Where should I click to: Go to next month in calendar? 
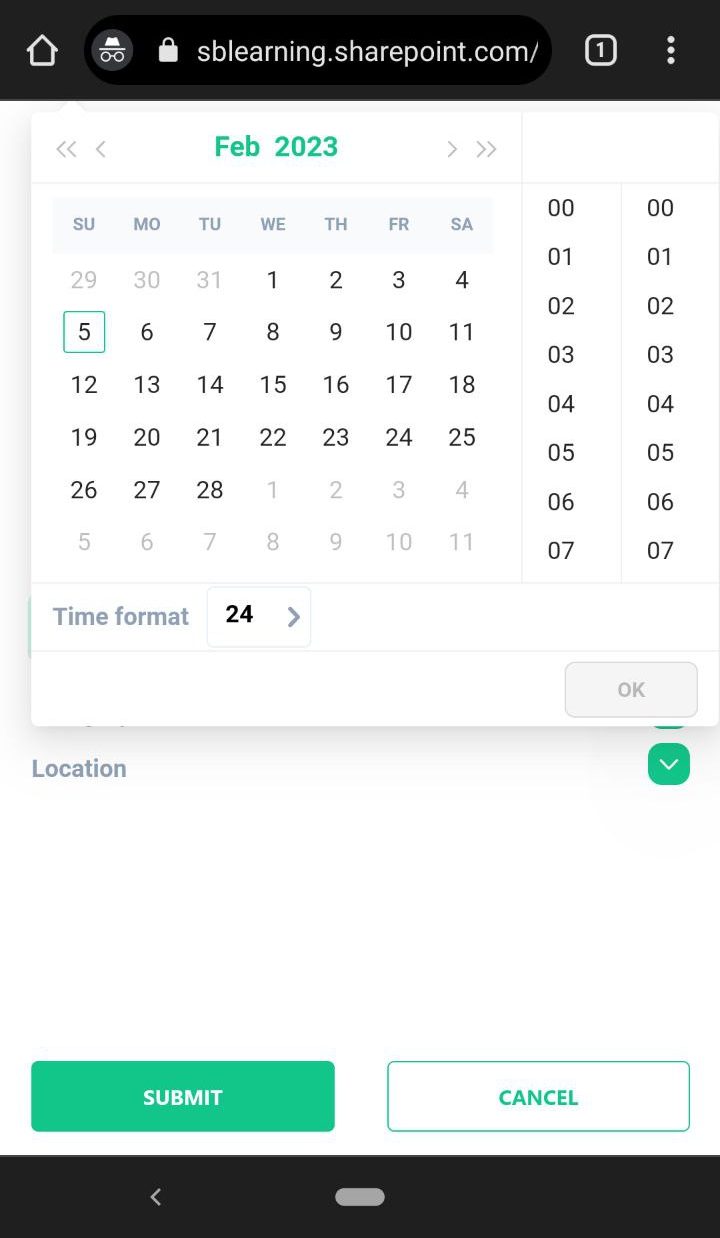tap(452, 149)
